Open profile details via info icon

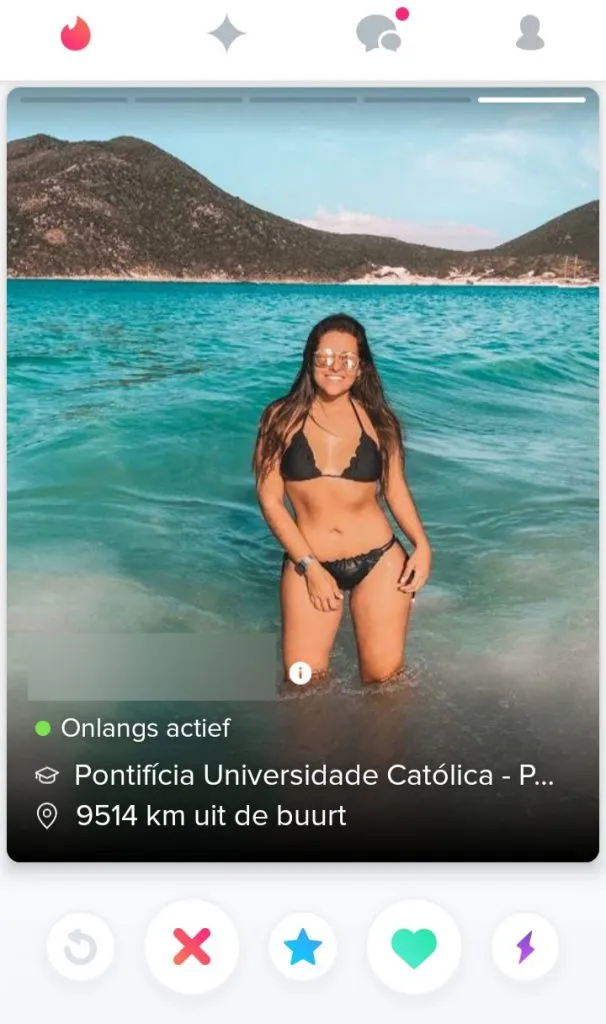[300, 673]
